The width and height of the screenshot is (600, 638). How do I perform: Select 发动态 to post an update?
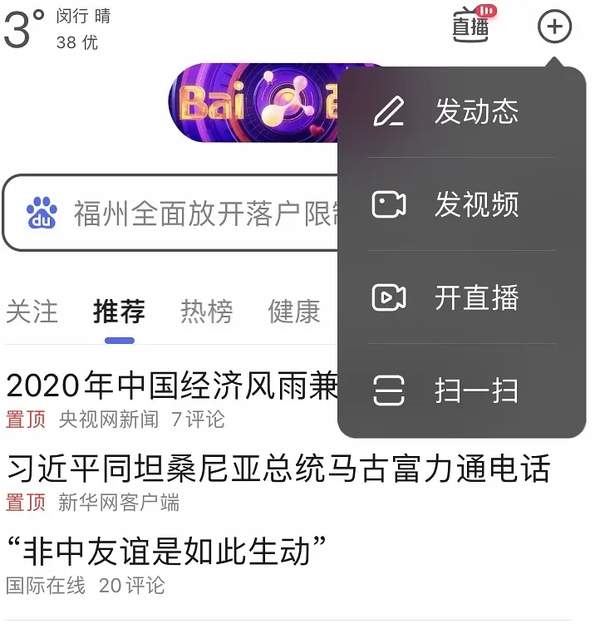pos(461,111)
